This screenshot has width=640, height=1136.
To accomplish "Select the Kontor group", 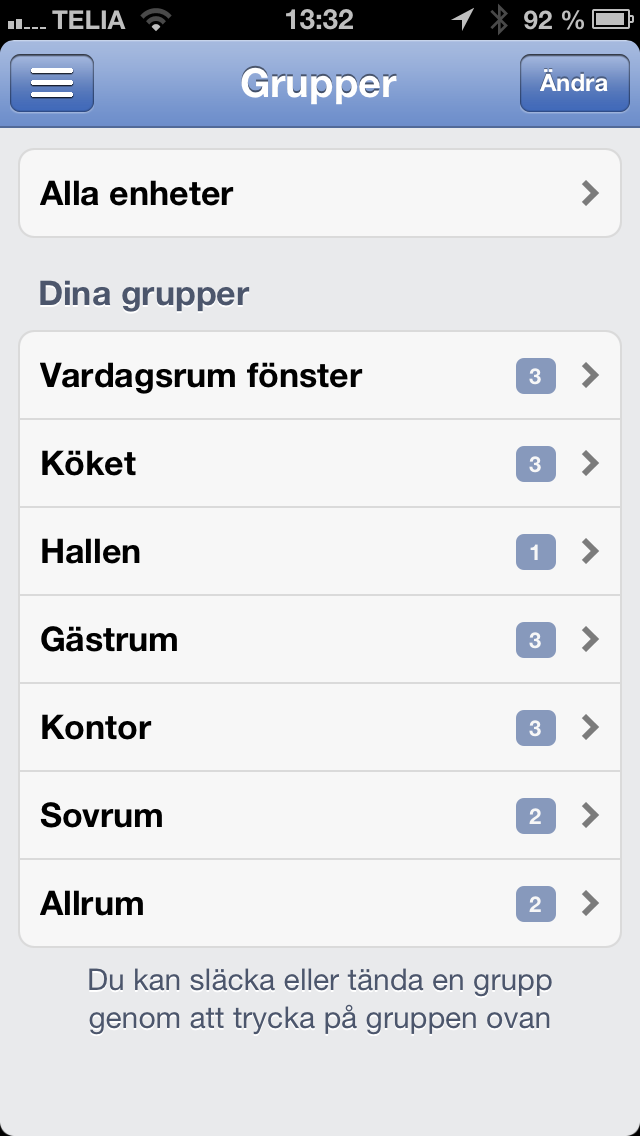I will 320,728.
